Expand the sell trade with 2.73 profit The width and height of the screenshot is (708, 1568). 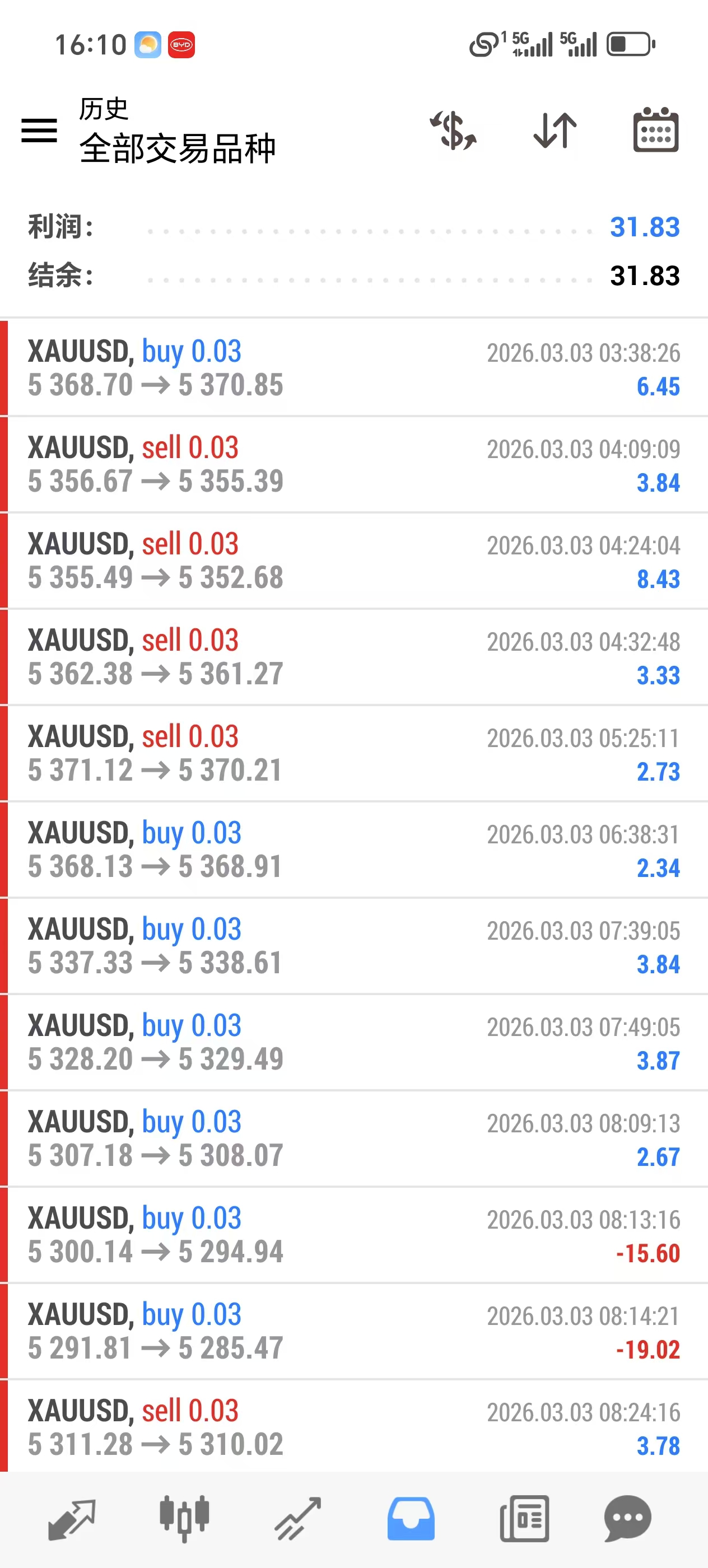353,753
